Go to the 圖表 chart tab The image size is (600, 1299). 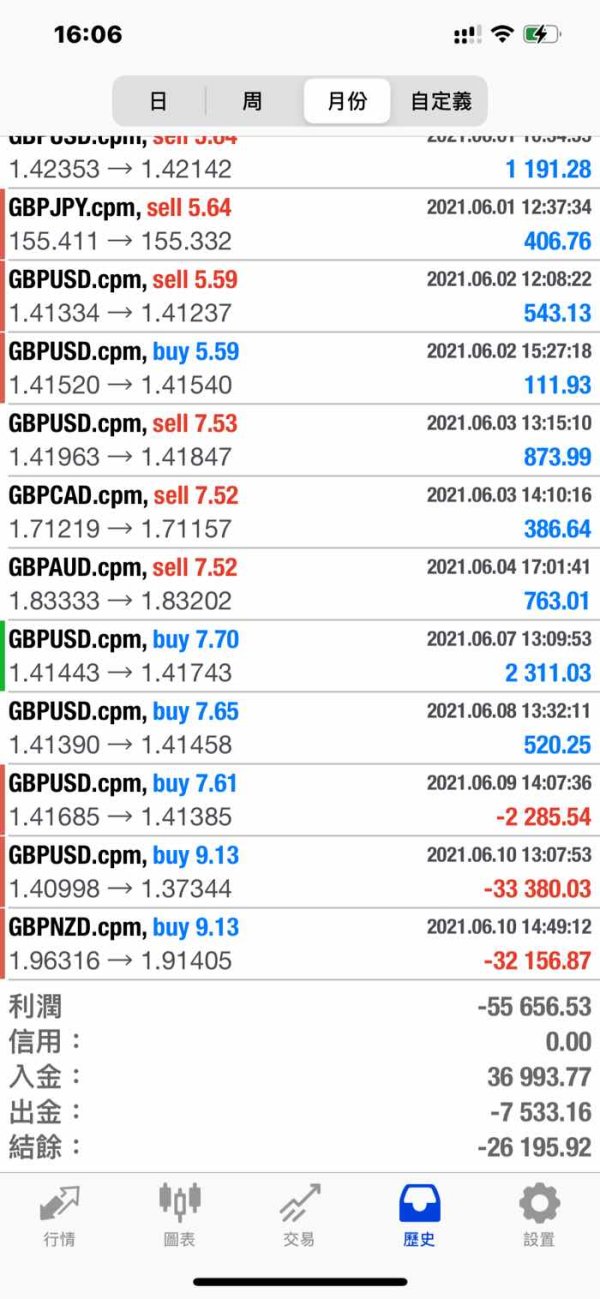point(179,1212)
